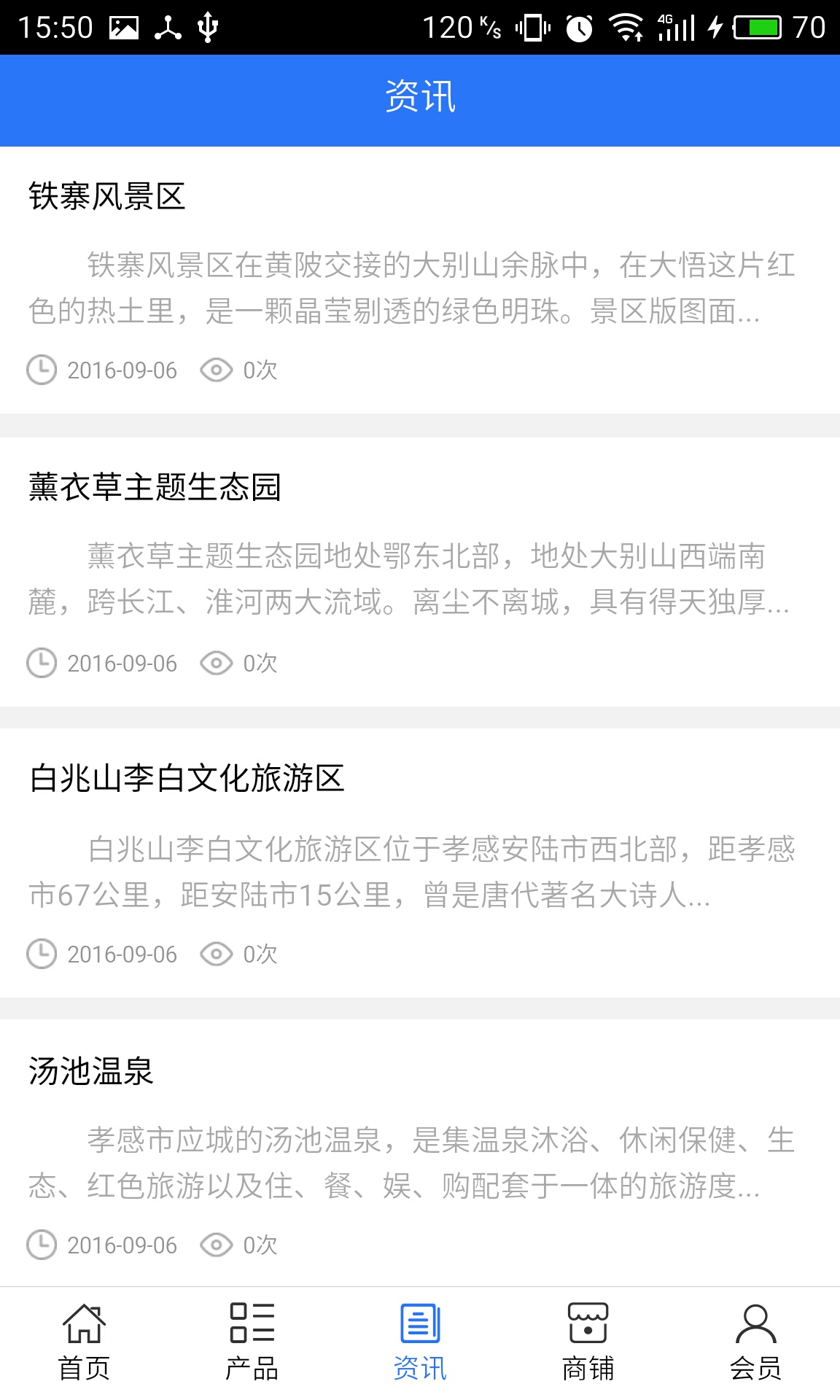Go to the 产品 tab

coord(252,1342)
